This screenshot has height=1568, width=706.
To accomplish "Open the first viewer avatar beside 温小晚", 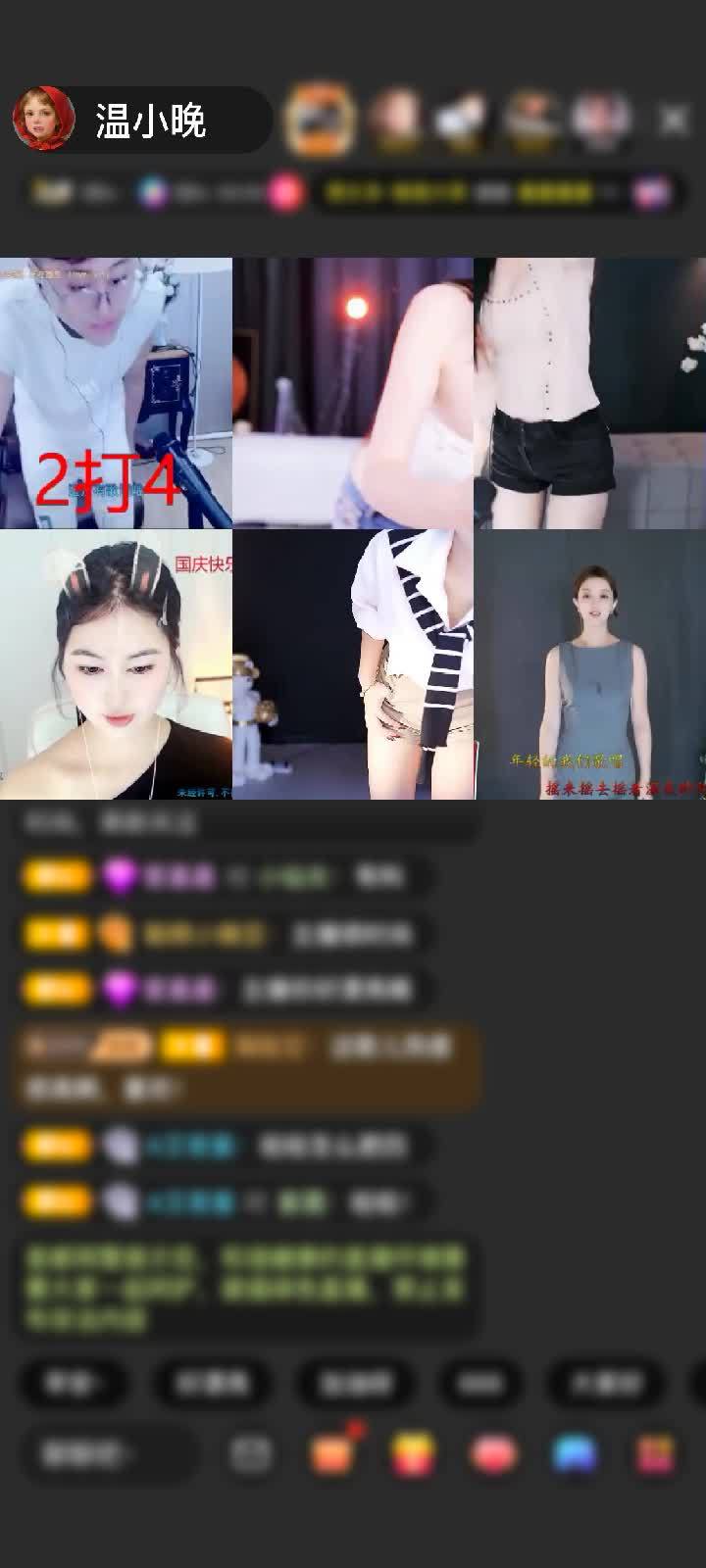I will tap(319, 120).
